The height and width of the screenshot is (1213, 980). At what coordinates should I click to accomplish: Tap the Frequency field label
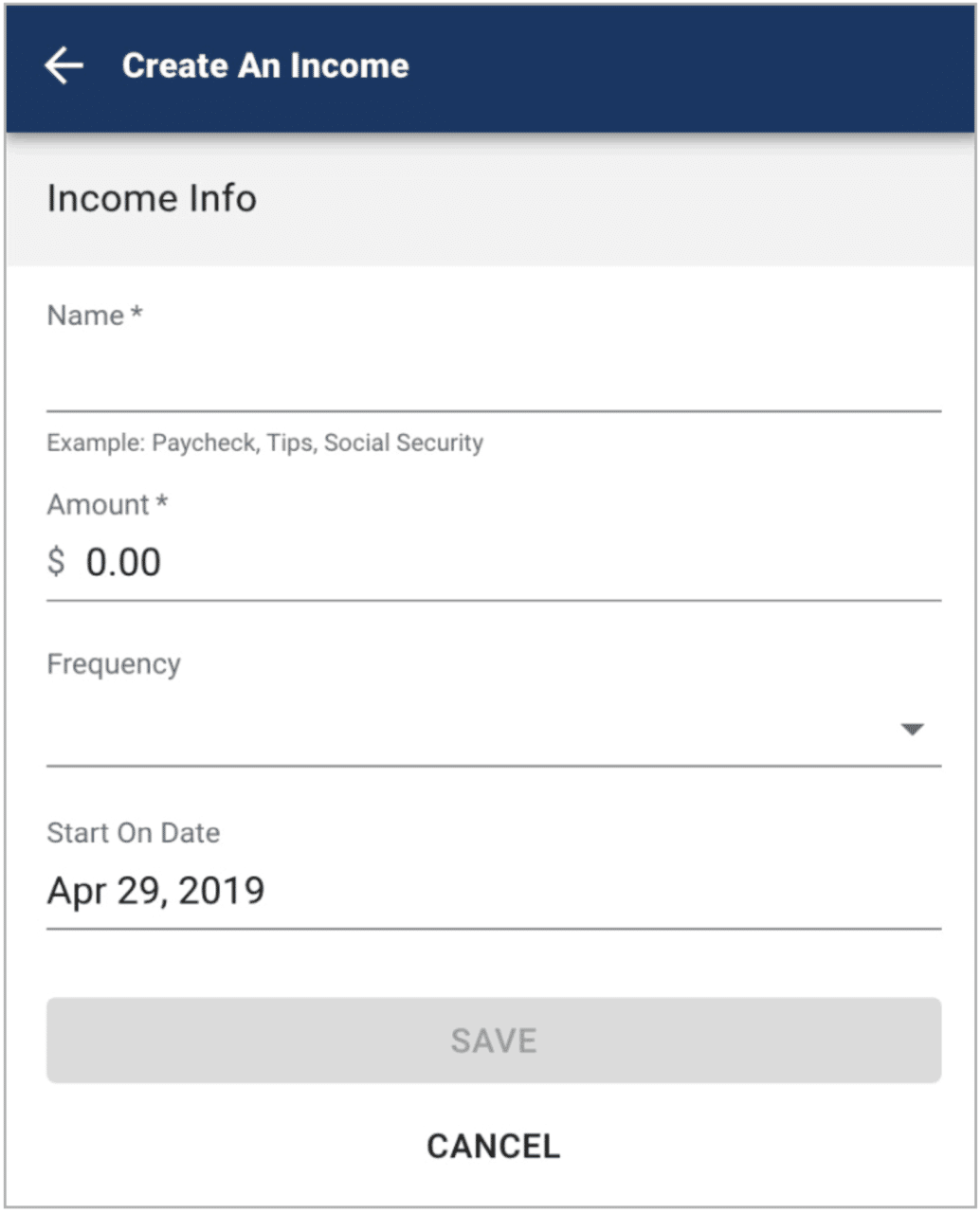point(115,664)
